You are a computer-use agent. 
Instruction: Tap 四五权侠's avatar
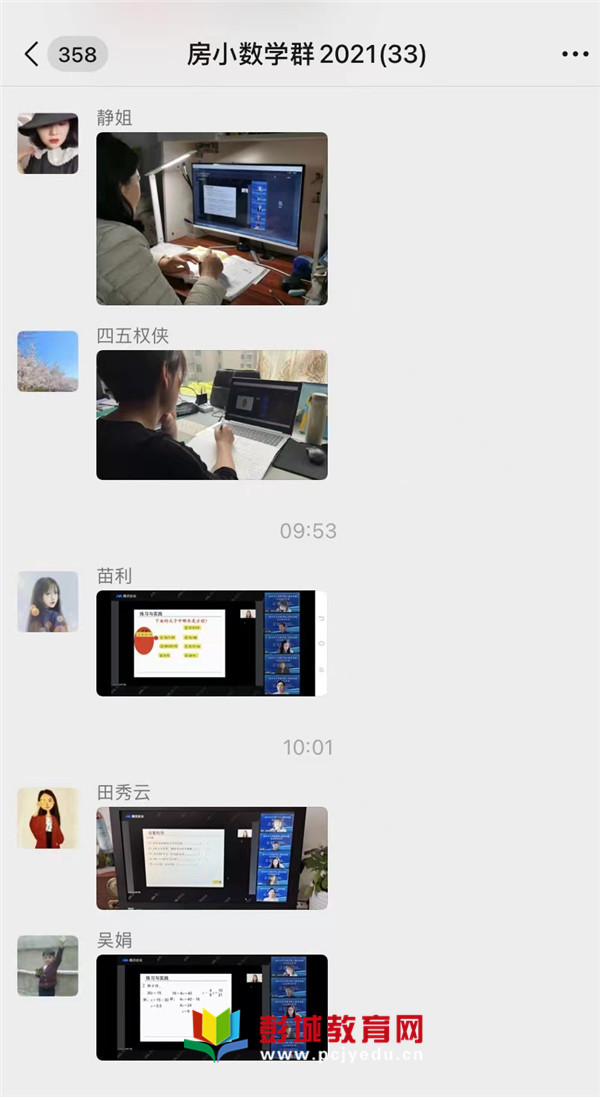pyautogui.click(x=47, y=361)
